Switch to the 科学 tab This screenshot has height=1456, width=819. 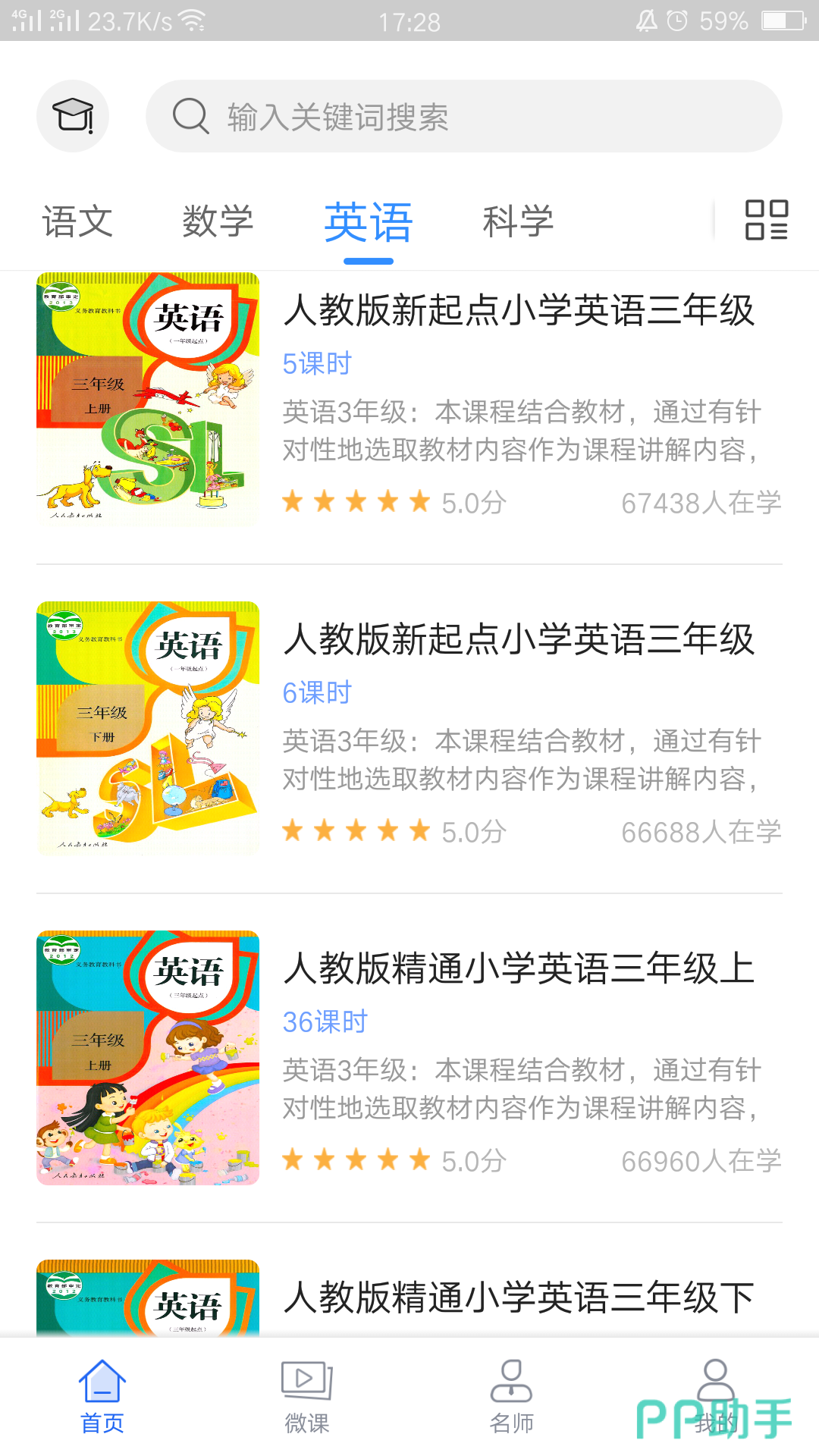518,222
